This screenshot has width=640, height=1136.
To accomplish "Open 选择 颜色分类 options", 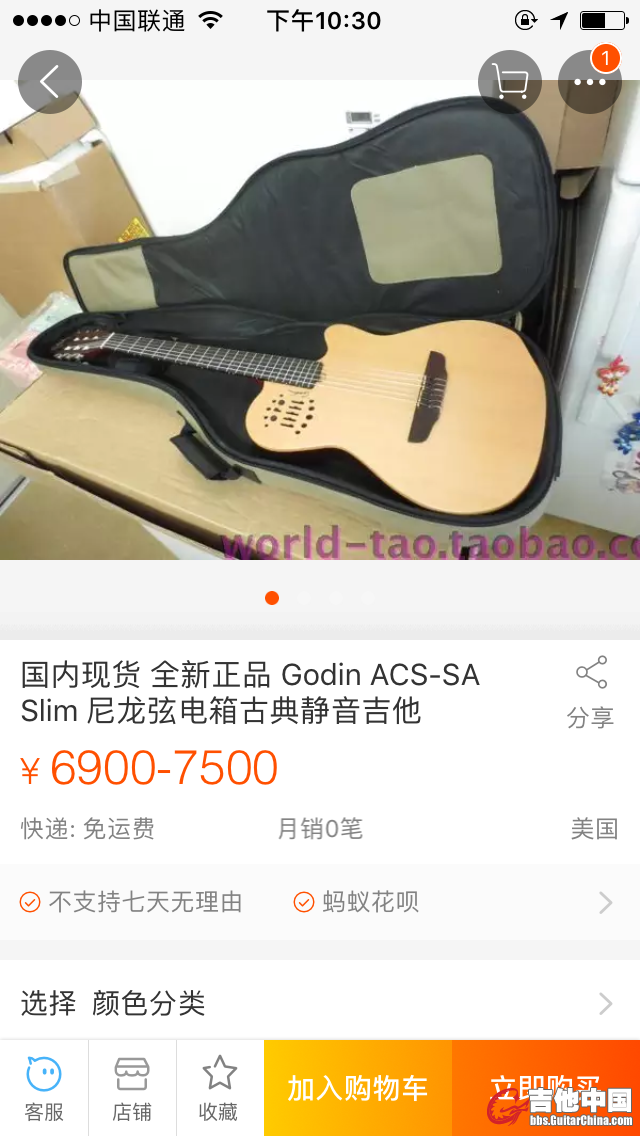I will tap(318, 1003).
